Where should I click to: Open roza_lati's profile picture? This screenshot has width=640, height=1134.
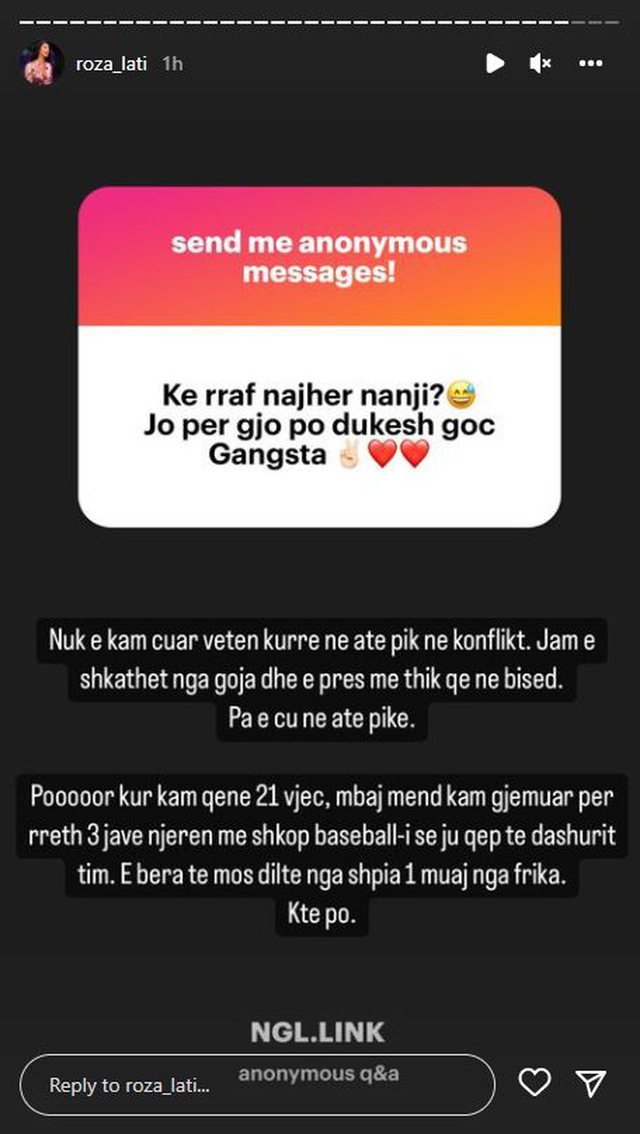coord(40,63)
